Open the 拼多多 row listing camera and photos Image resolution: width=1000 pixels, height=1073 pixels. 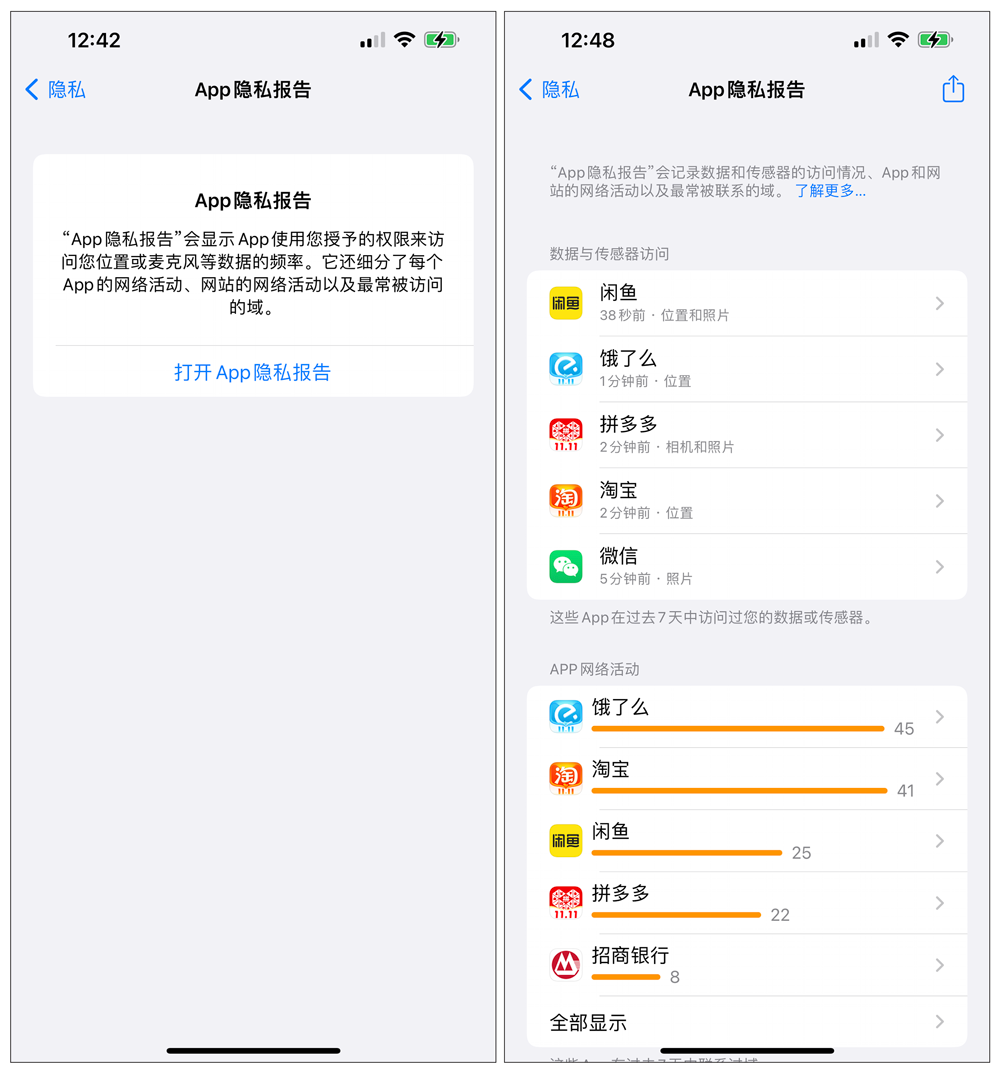click(750, 435)
